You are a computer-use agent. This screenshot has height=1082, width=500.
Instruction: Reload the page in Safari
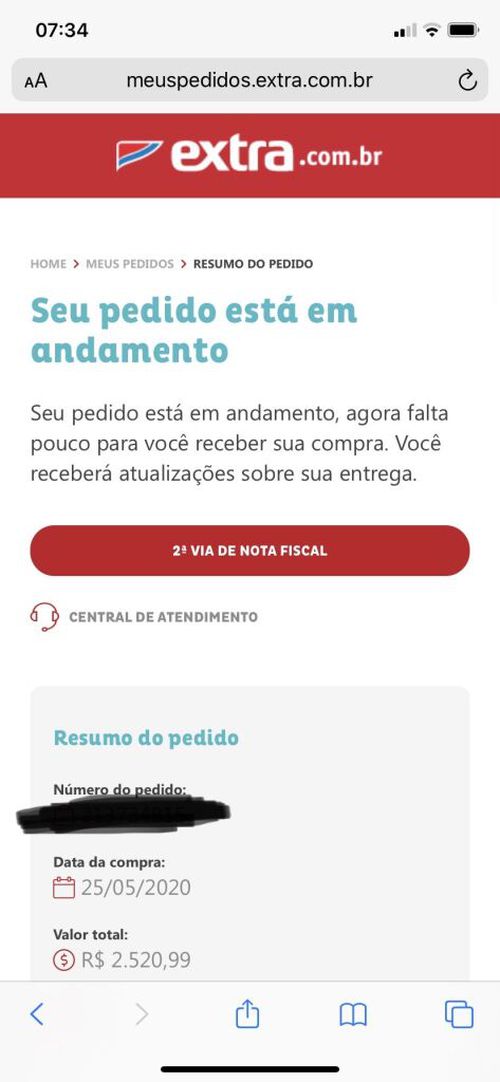click(468, 81)
